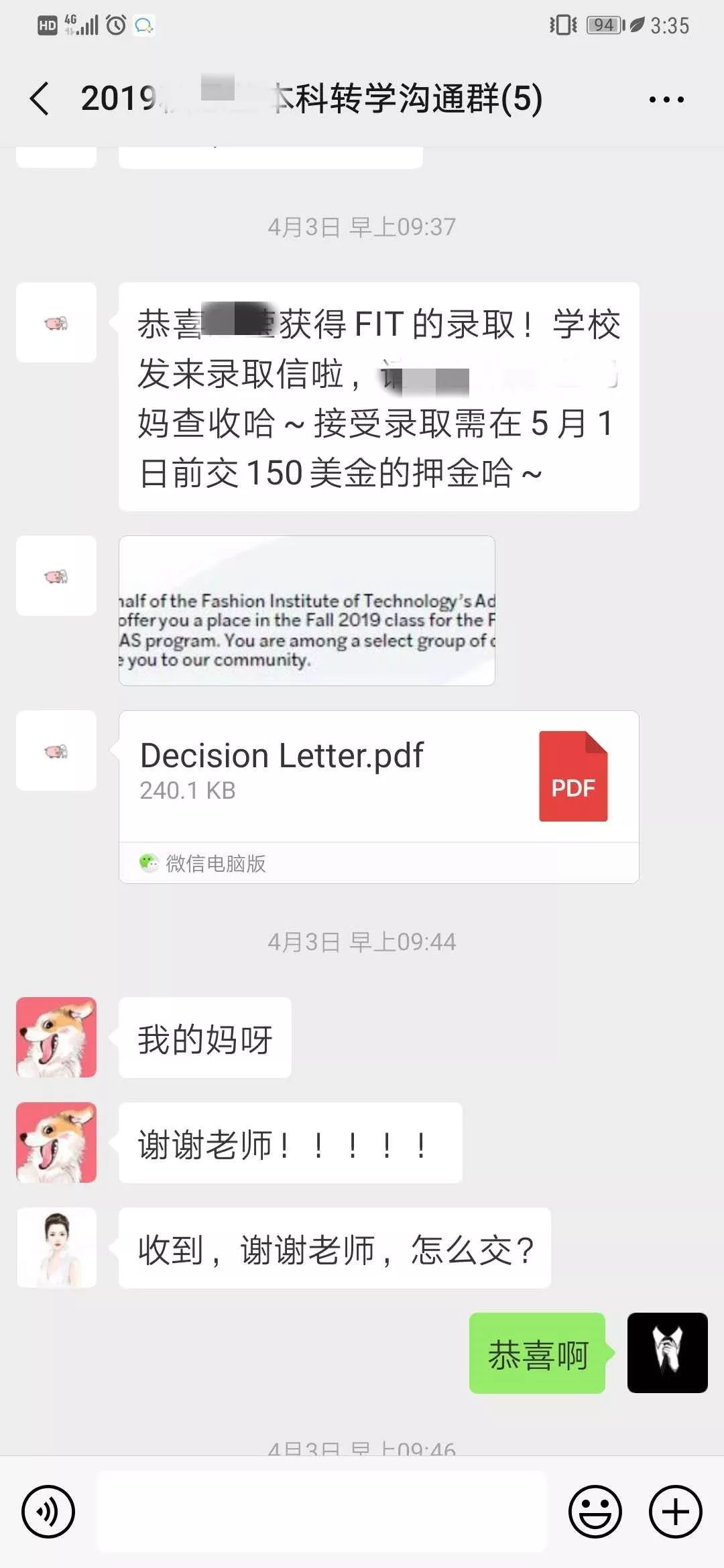Switch to voice message input
This screenshot has width=724, height=1568.
point(48,1512)
